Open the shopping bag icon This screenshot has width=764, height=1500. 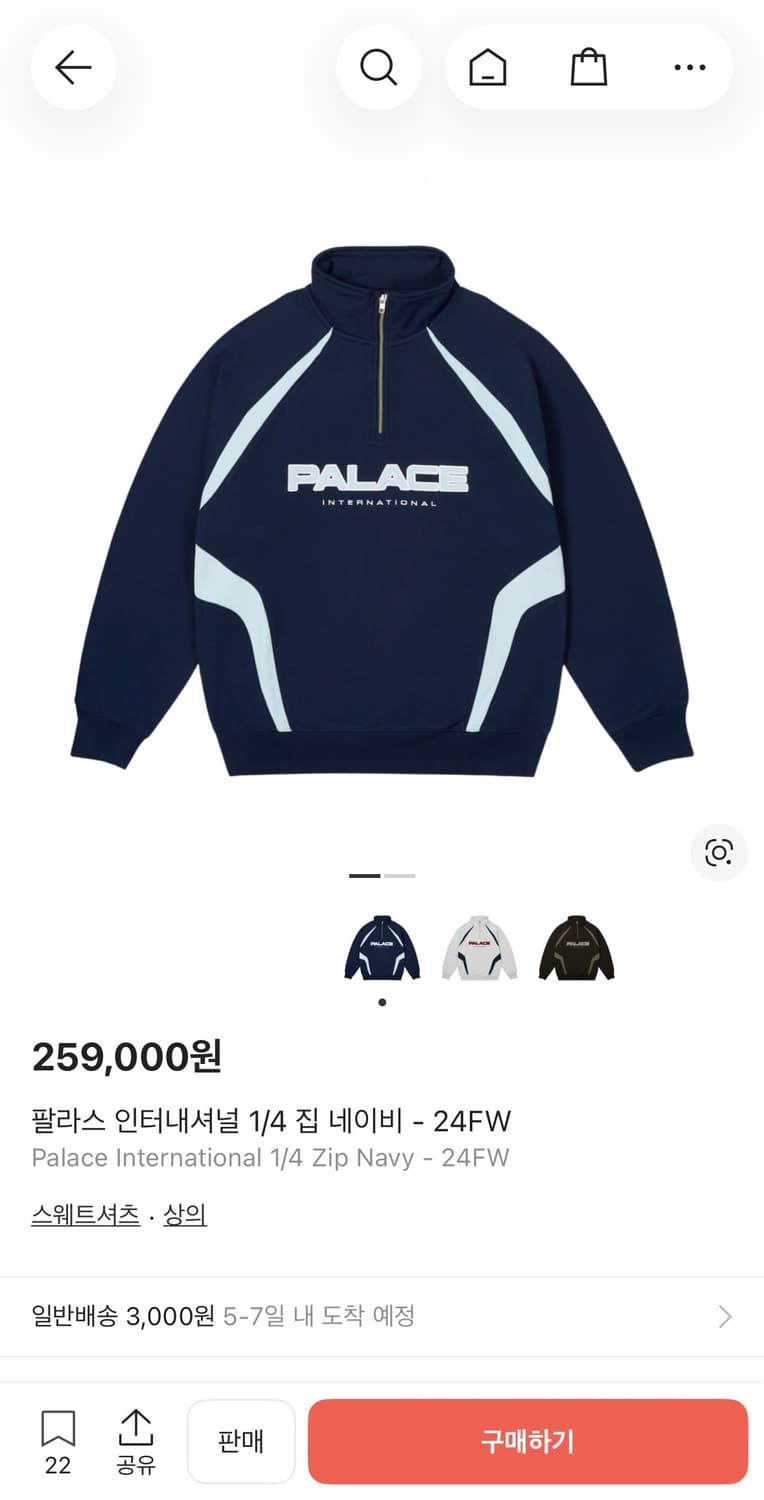[588, 67]
